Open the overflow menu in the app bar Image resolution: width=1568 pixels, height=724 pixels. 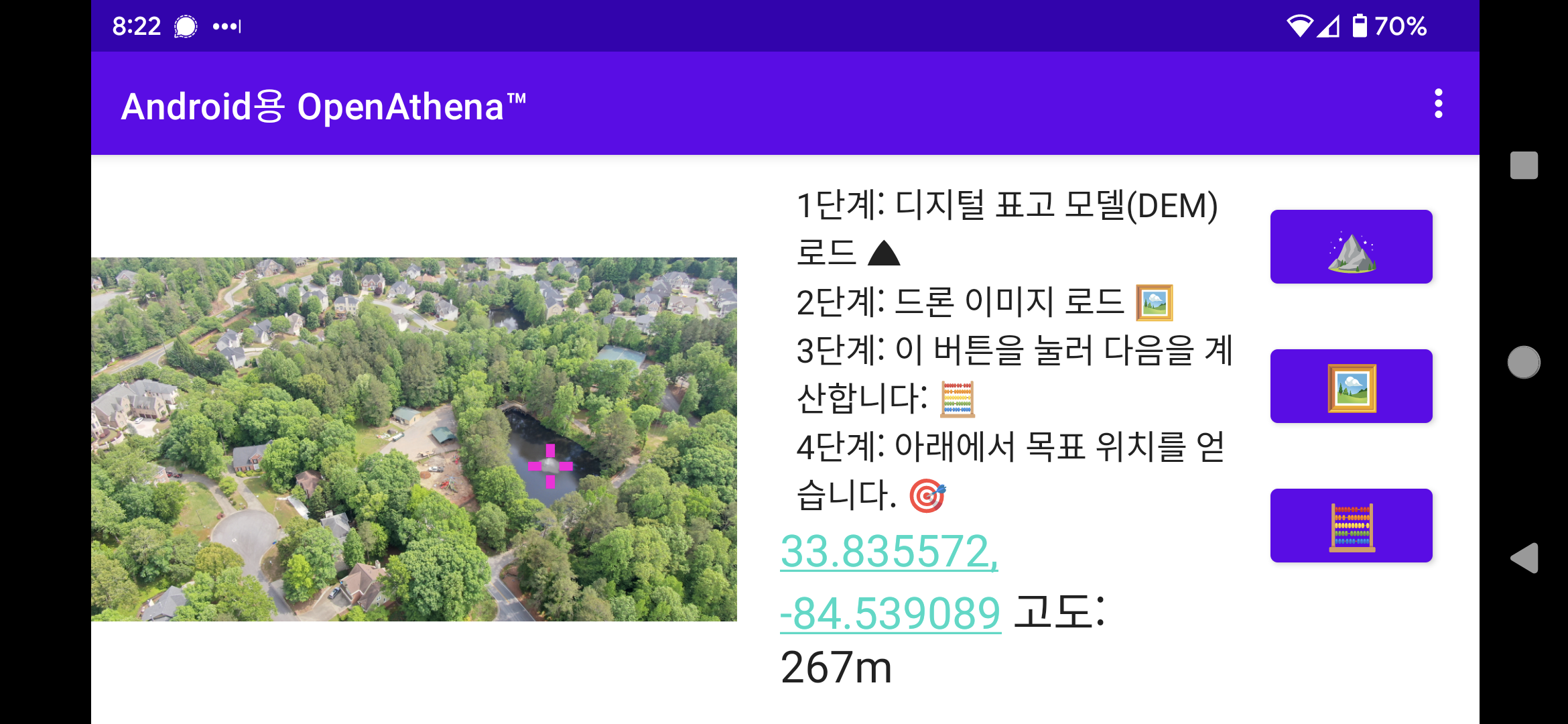click(x=1438, y=104)
